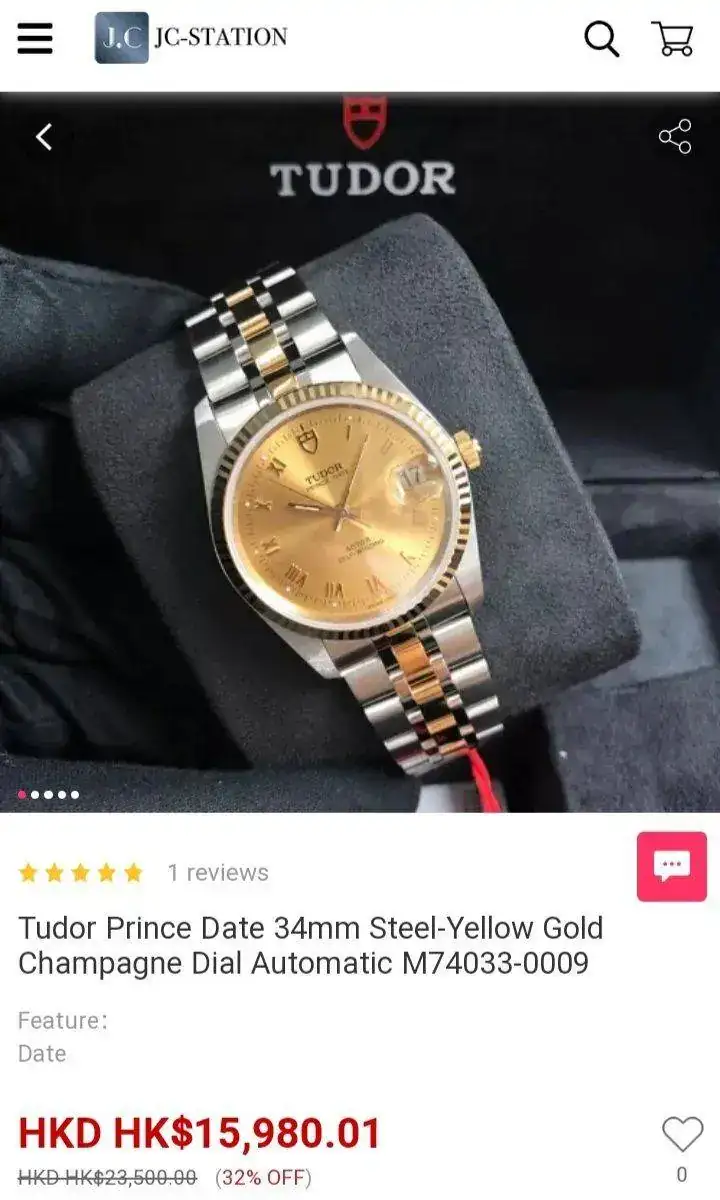
Task: Open the shopping cart
Action: click(672, 39)
